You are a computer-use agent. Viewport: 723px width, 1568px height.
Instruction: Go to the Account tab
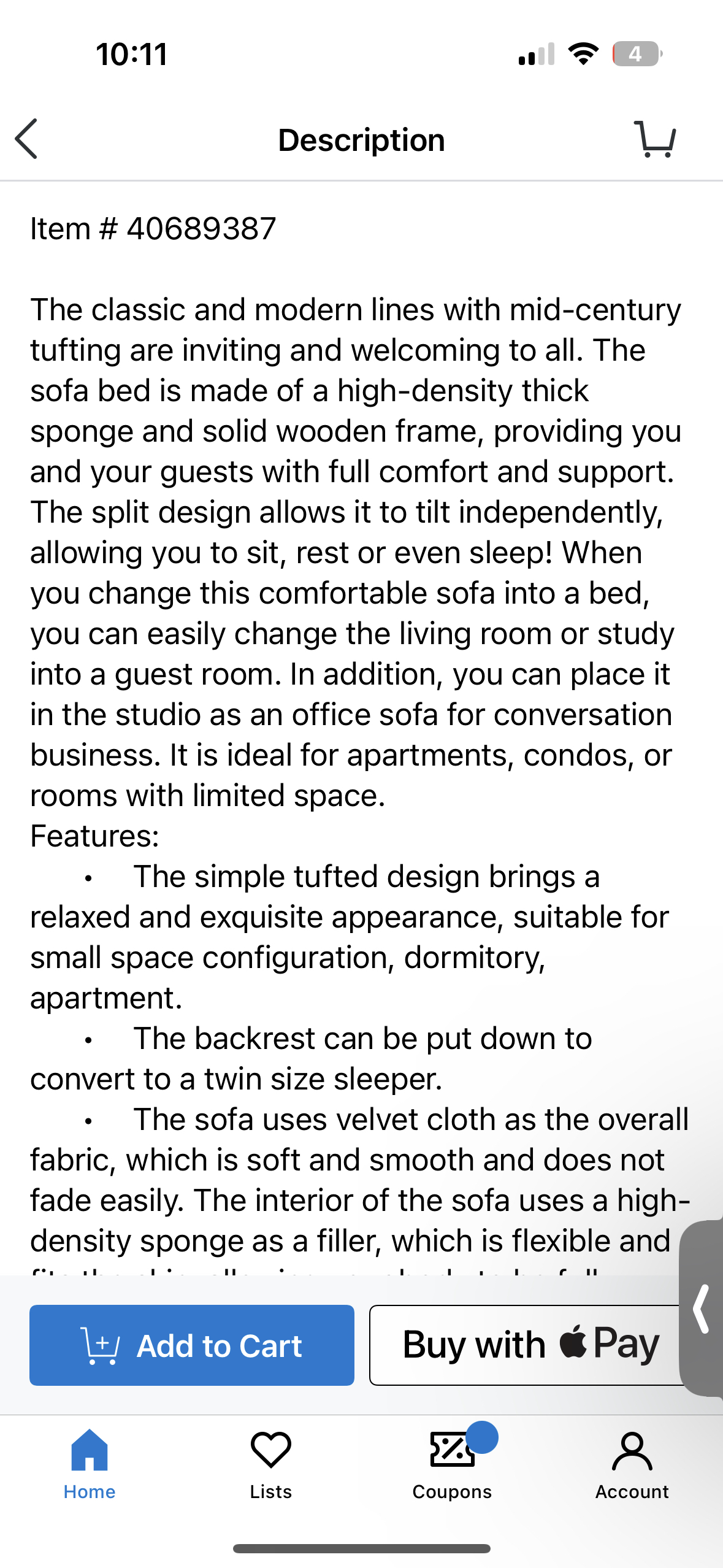click(x=632, y=1464)
